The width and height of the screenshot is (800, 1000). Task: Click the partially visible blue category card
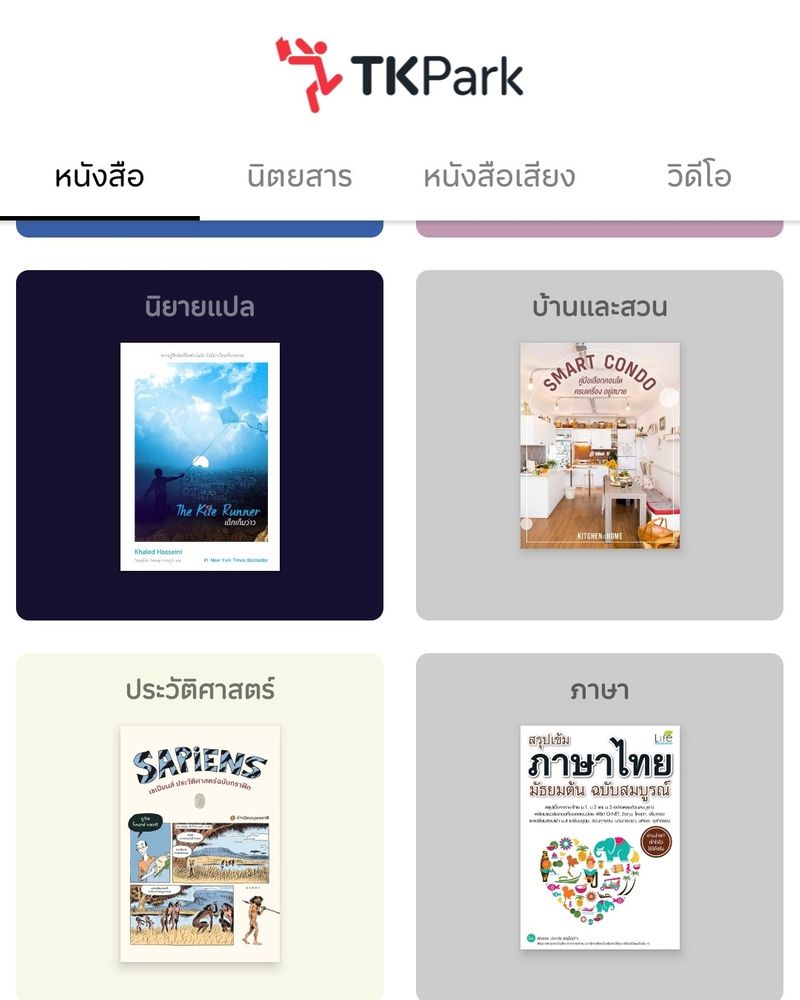click(x=200, y=228)
